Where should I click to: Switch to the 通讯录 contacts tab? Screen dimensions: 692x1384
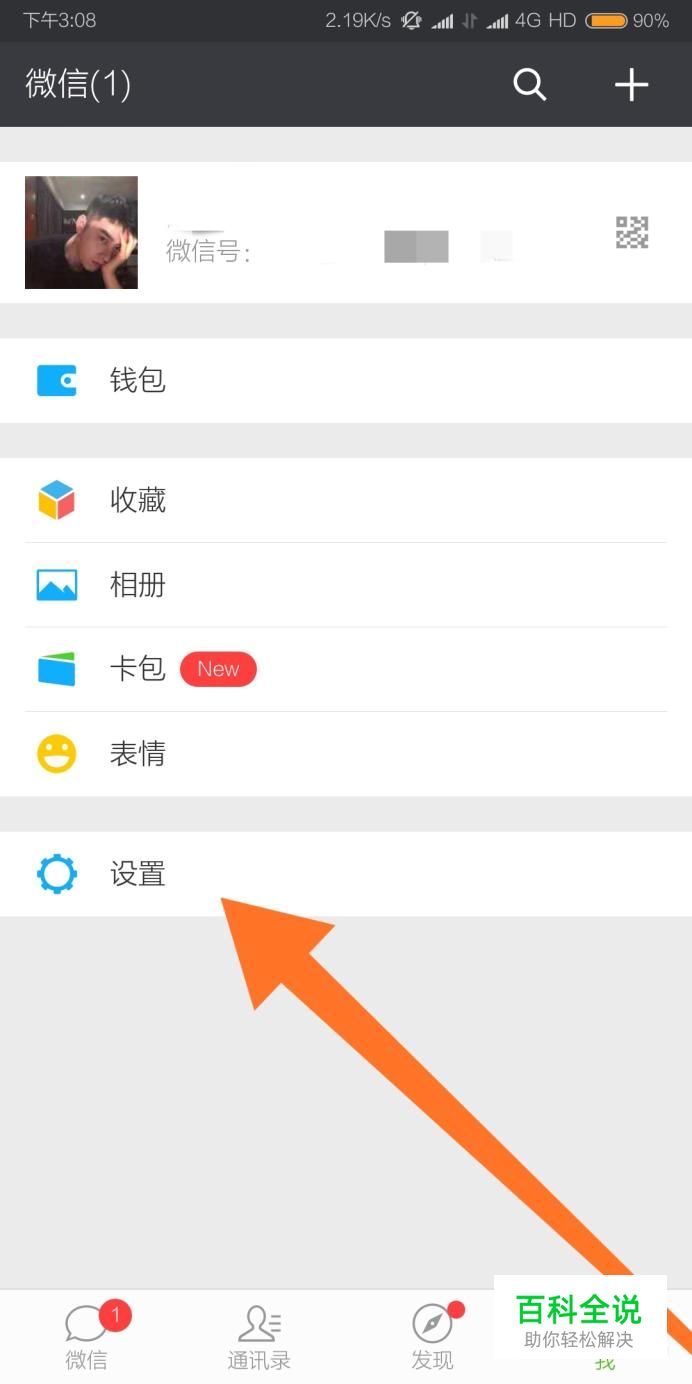(x=259, y=1337)
